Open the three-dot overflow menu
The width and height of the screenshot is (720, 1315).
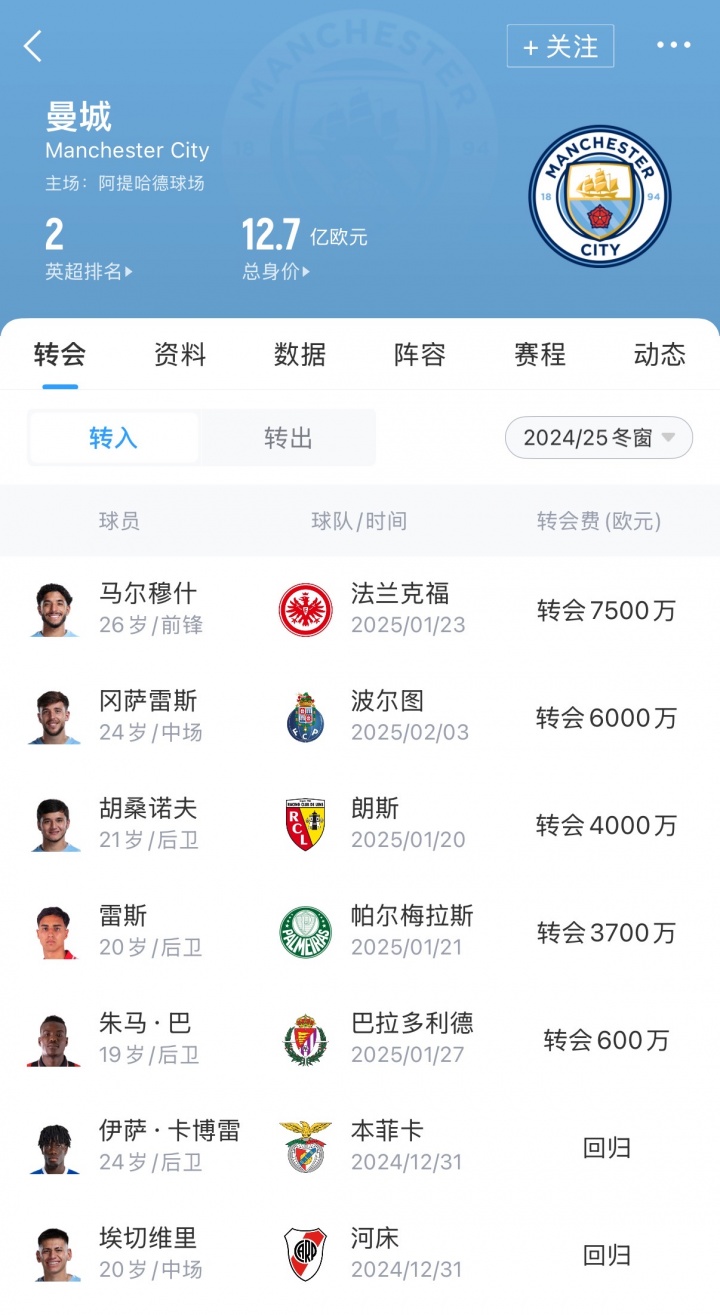coord(673,45)
